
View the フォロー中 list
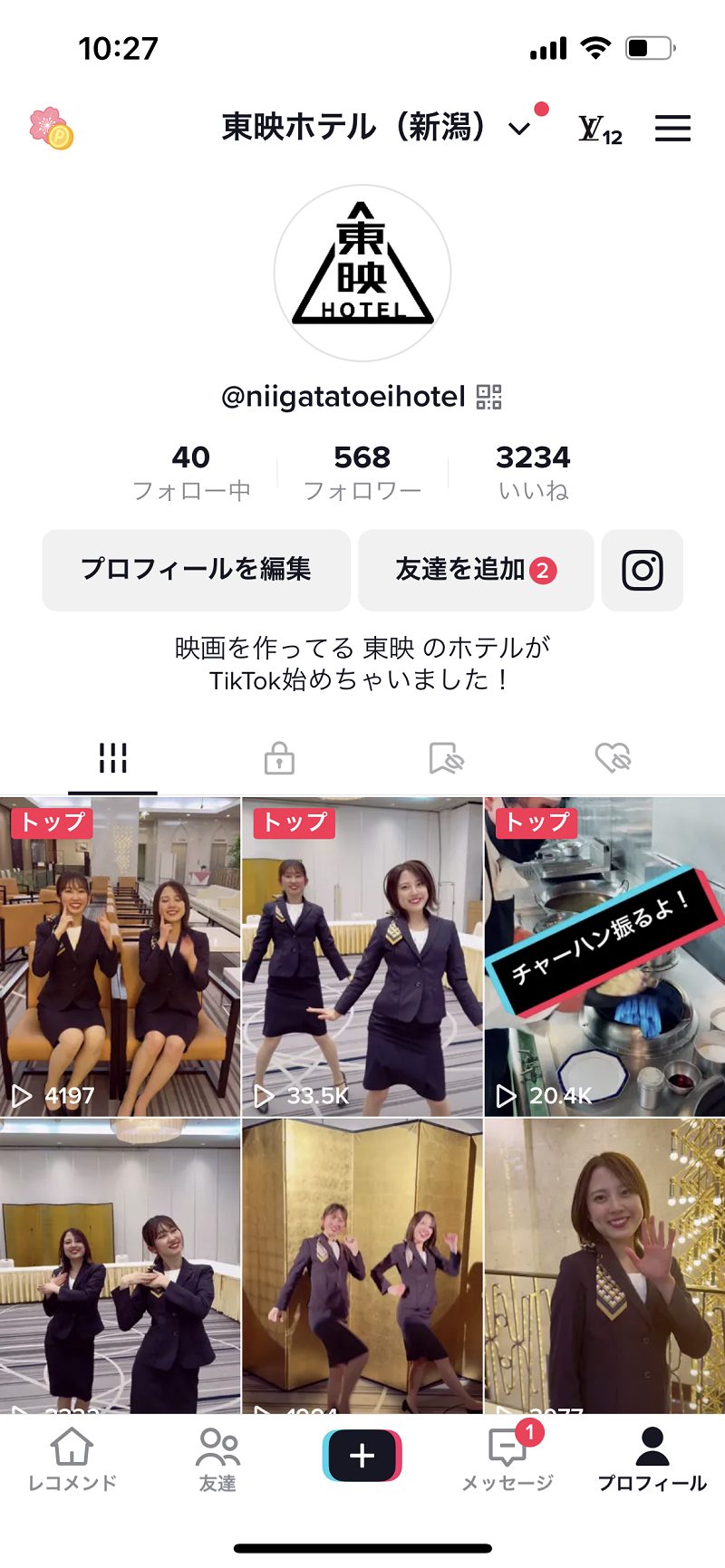(x=191, y=472)
